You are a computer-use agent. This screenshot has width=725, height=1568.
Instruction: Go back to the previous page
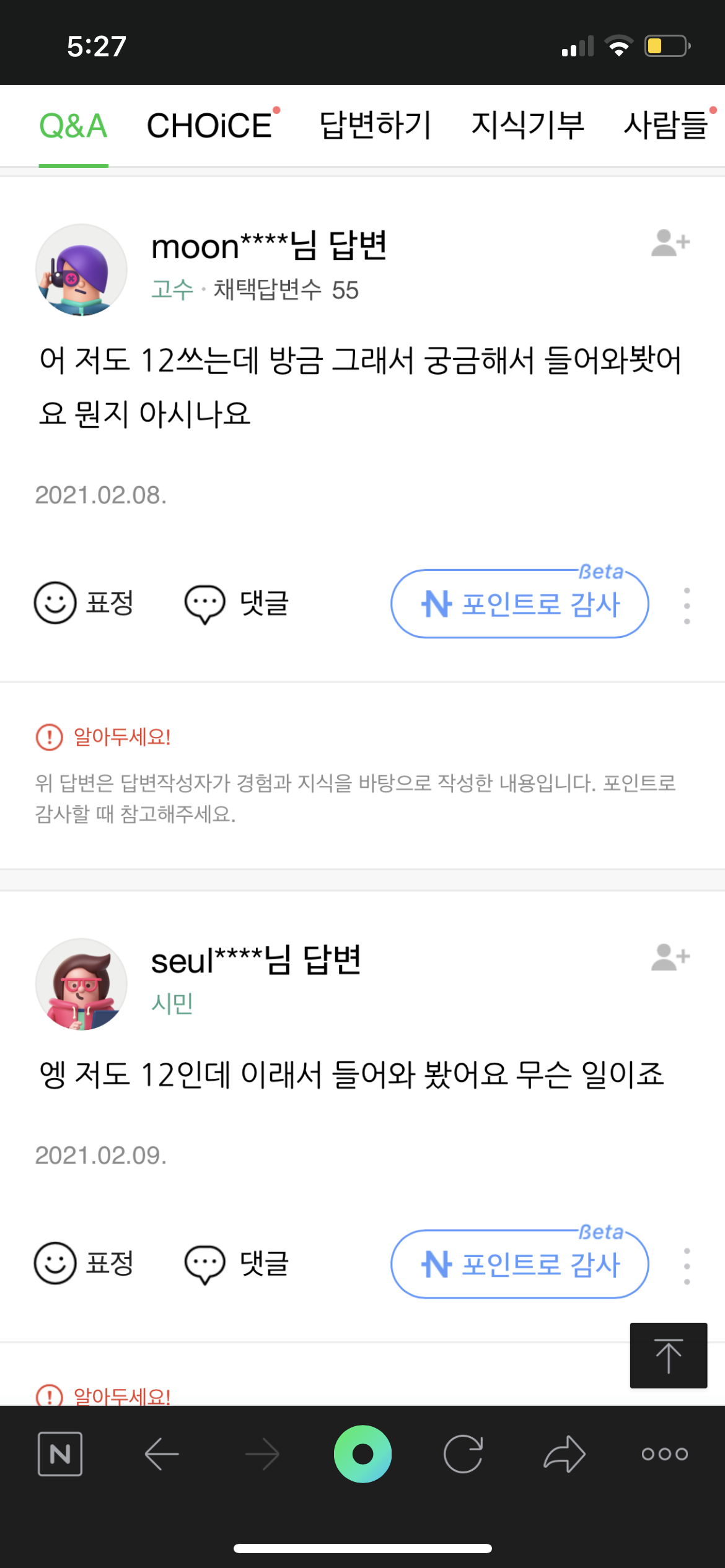(x=162, y=1453)
